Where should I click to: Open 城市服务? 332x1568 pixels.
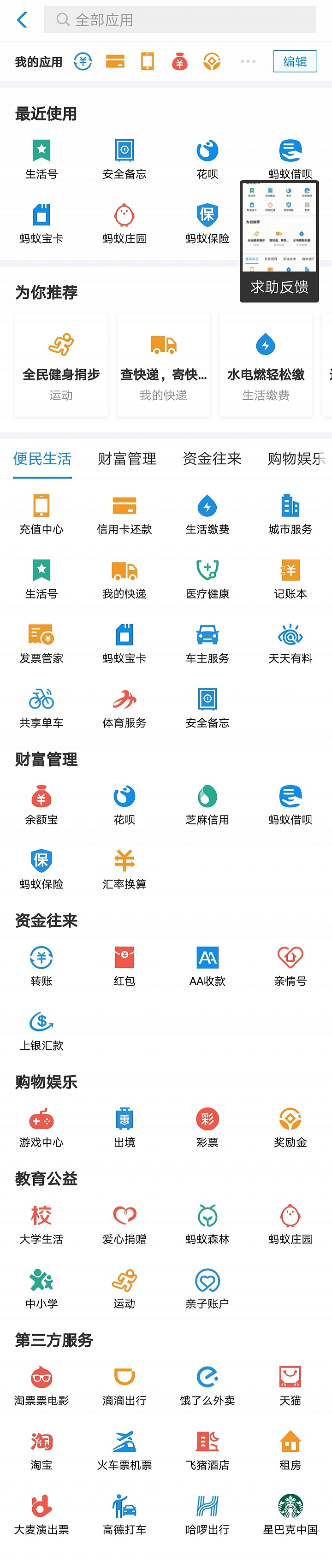pos(290,514)
